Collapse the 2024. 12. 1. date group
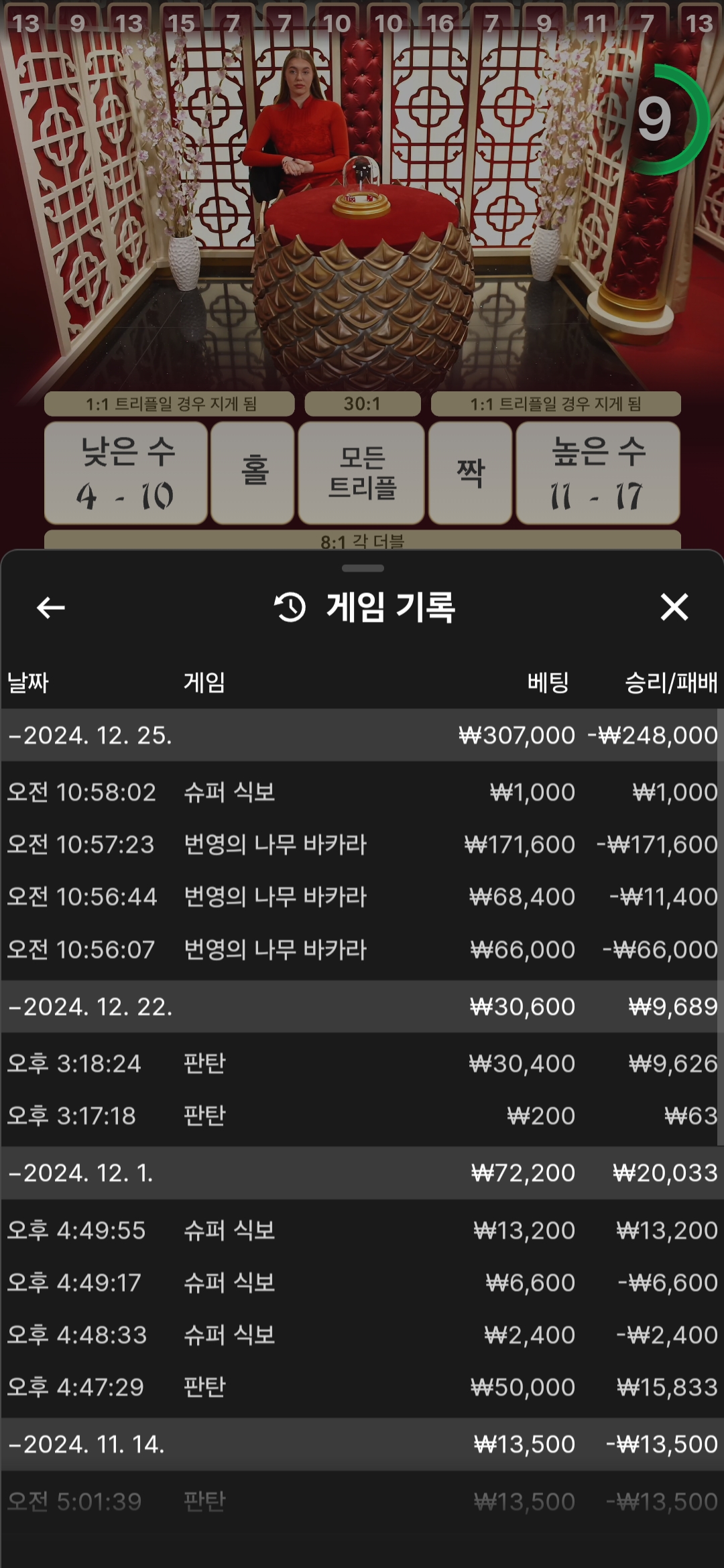 coord(362,1173)
